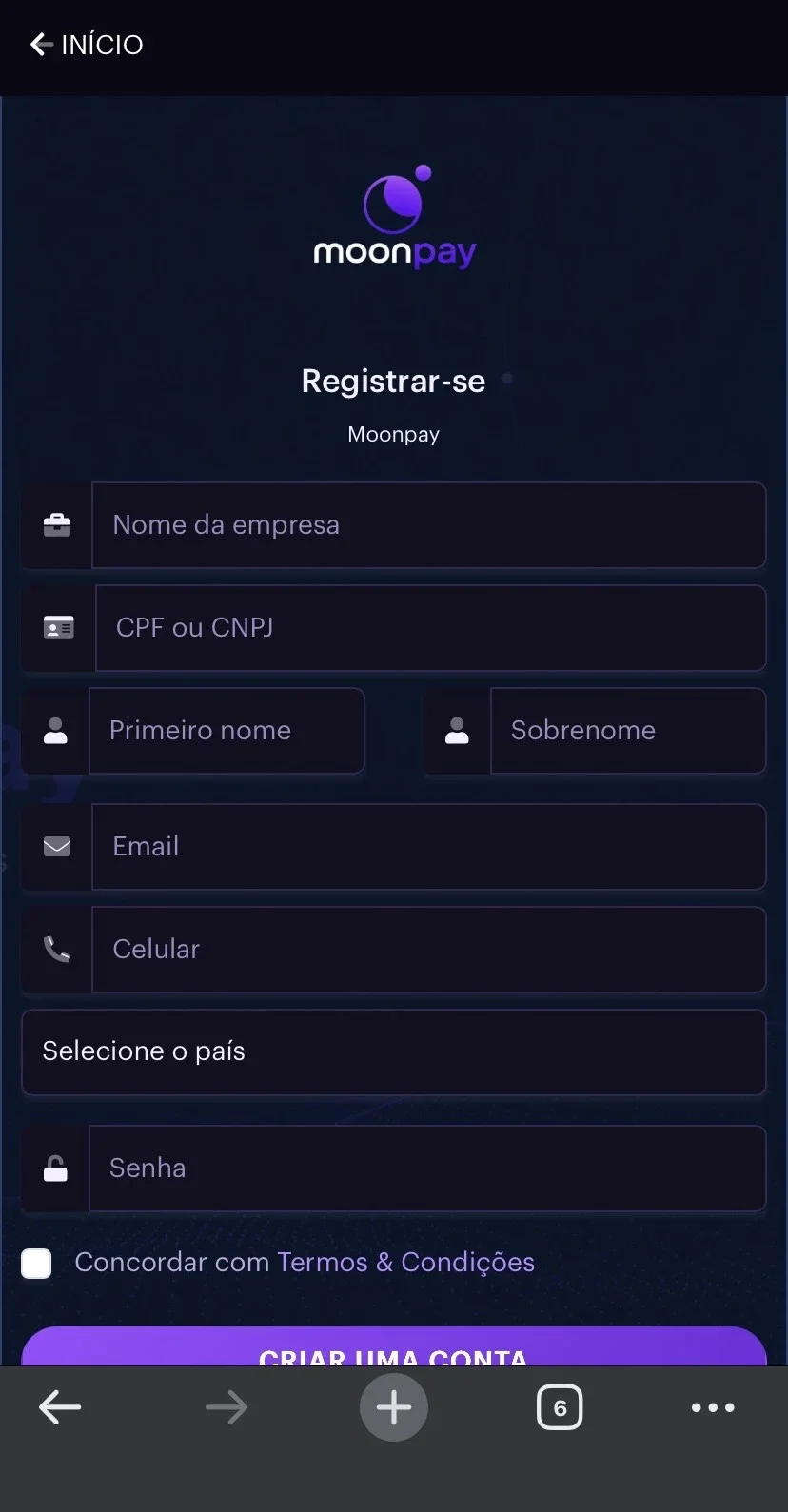Select the Sobrenome field

coord(628,731)
